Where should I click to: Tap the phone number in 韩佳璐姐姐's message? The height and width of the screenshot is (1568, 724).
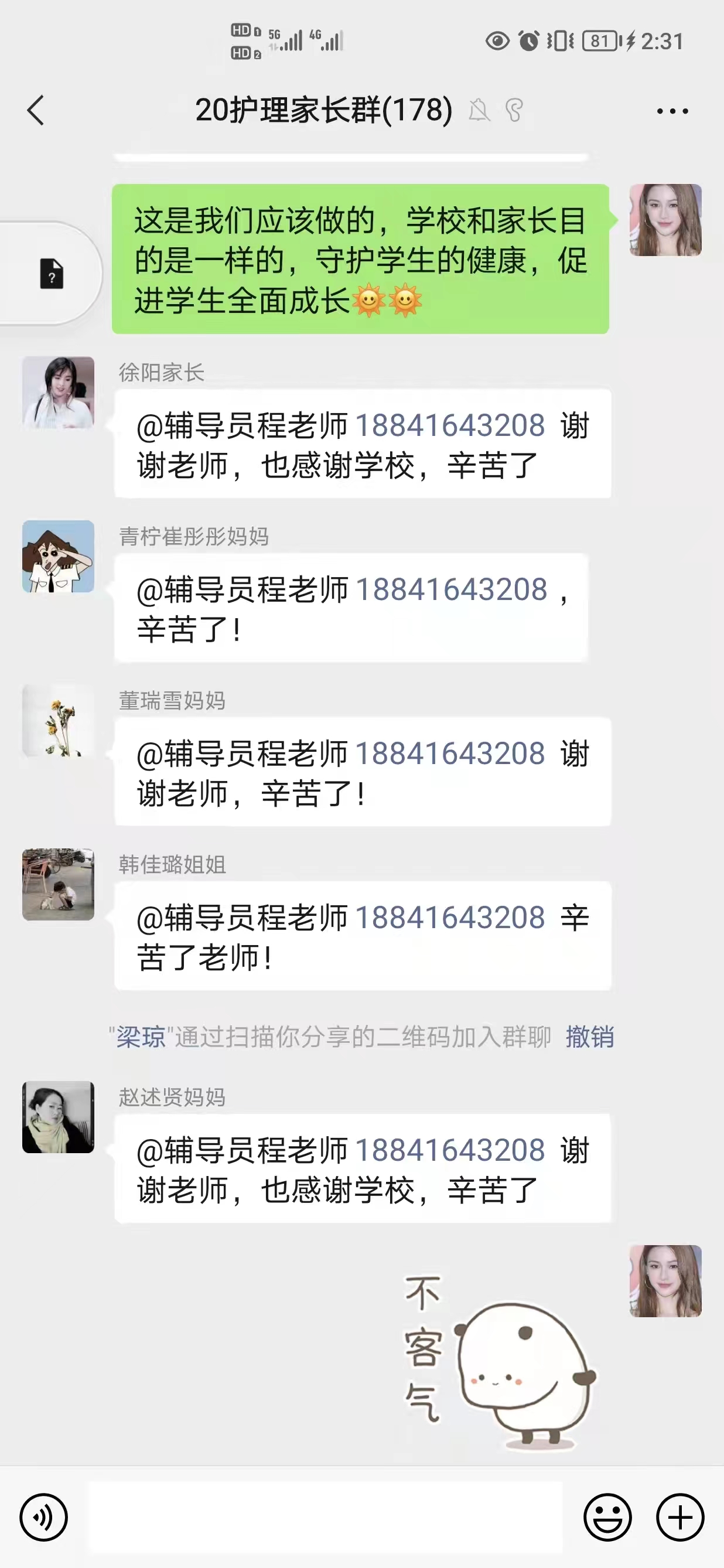point(450,918)
